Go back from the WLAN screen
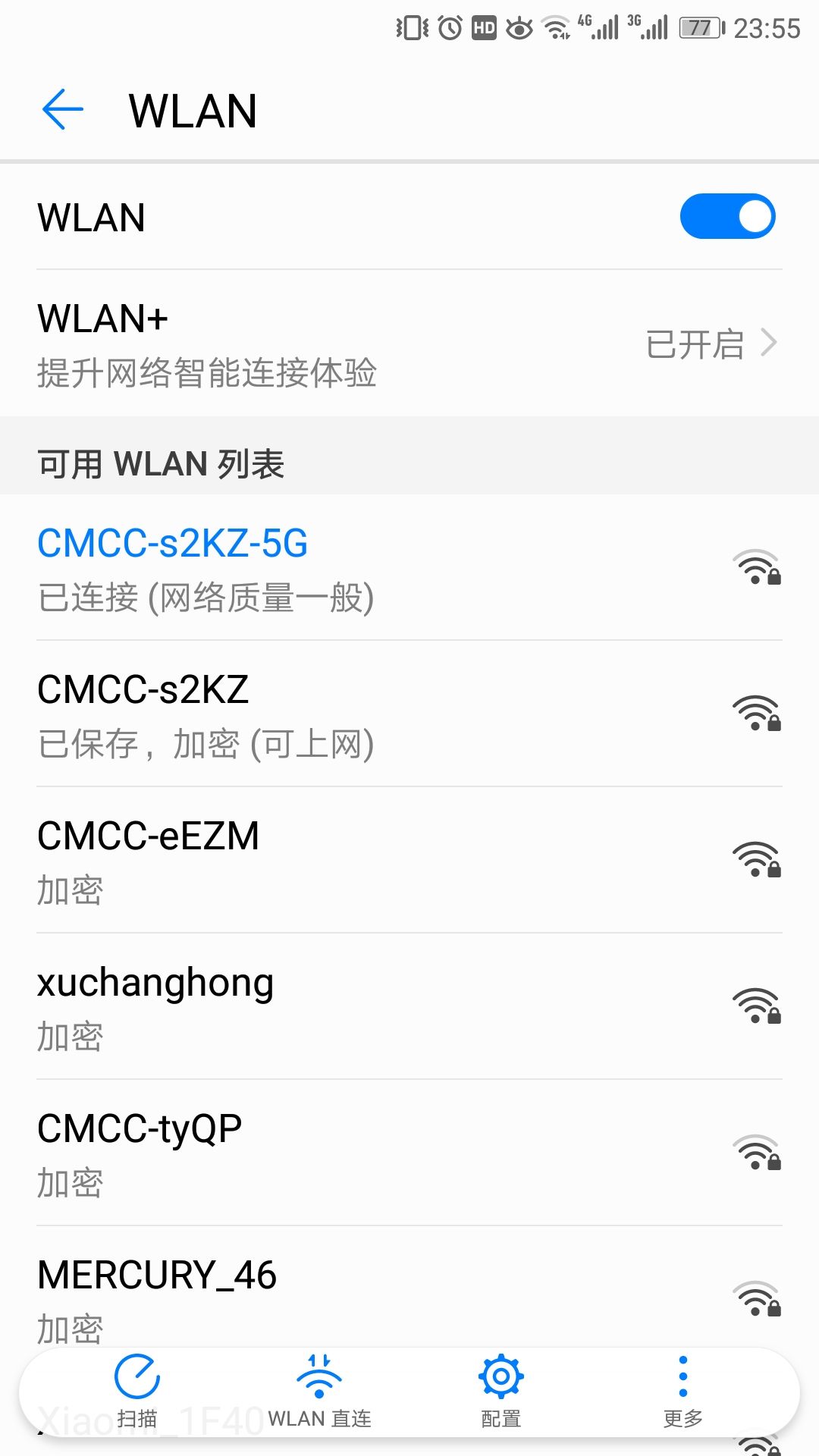Image resolution: width=819 pixels, height=1456 pixels. click(62, 110)
